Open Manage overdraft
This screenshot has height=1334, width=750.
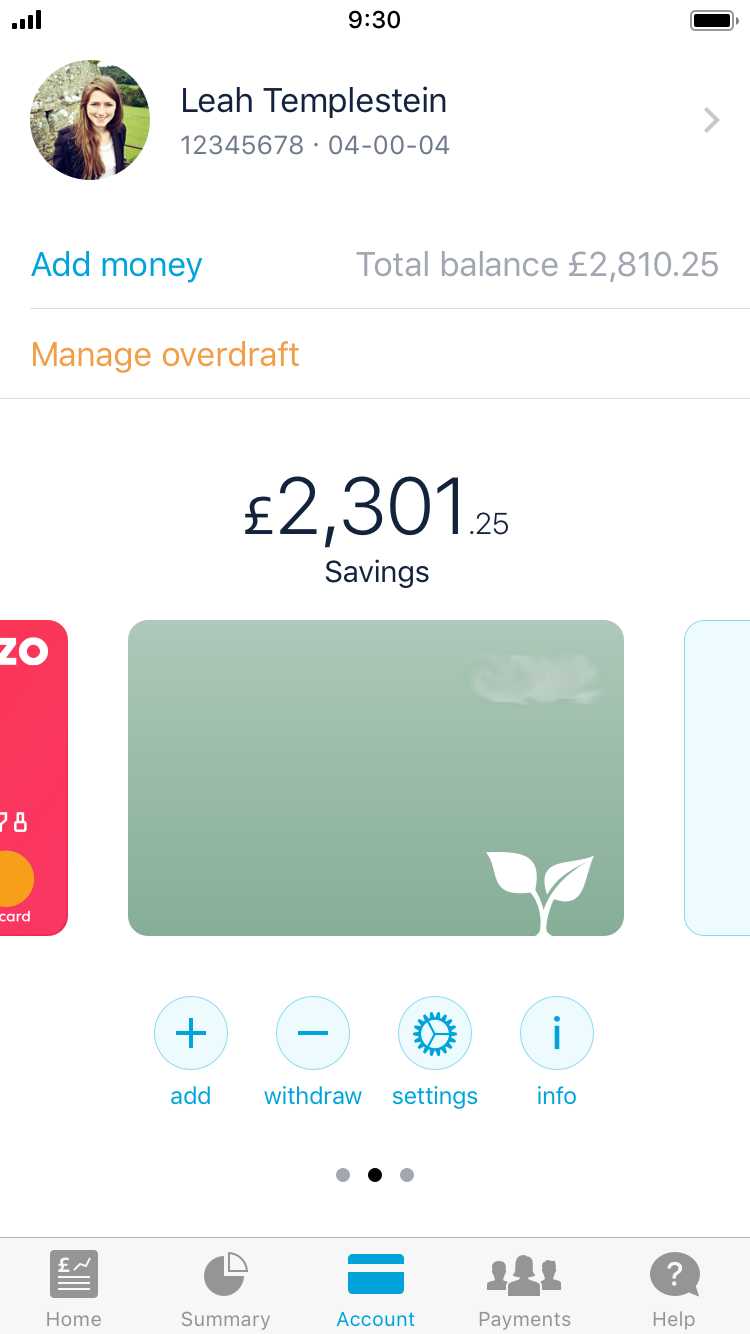[165, 355]
